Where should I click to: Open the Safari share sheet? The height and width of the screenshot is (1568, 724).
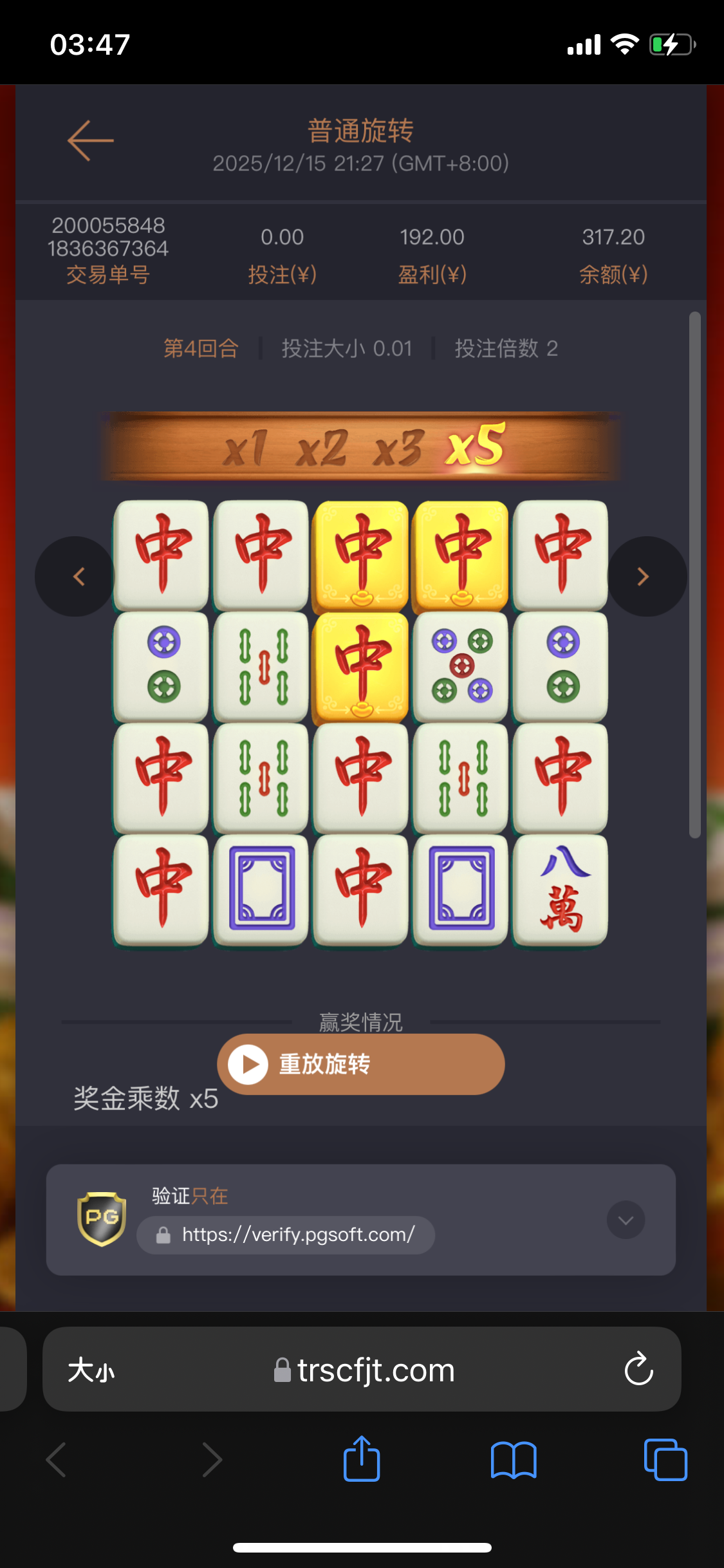click(362, 1459)
